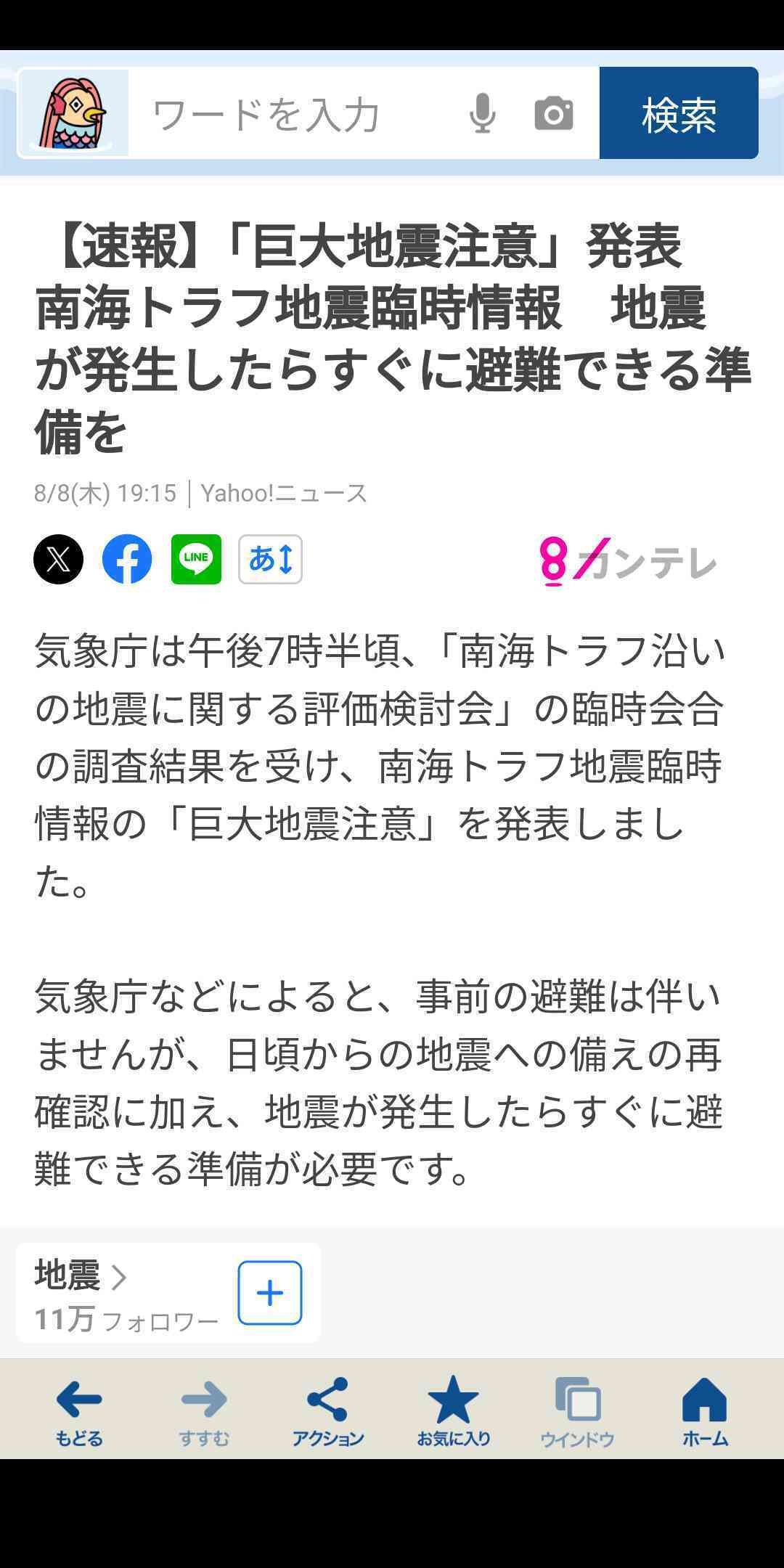Open the 地震 topic page
Screen dimensions: 784x1568
pos(81,1275)
